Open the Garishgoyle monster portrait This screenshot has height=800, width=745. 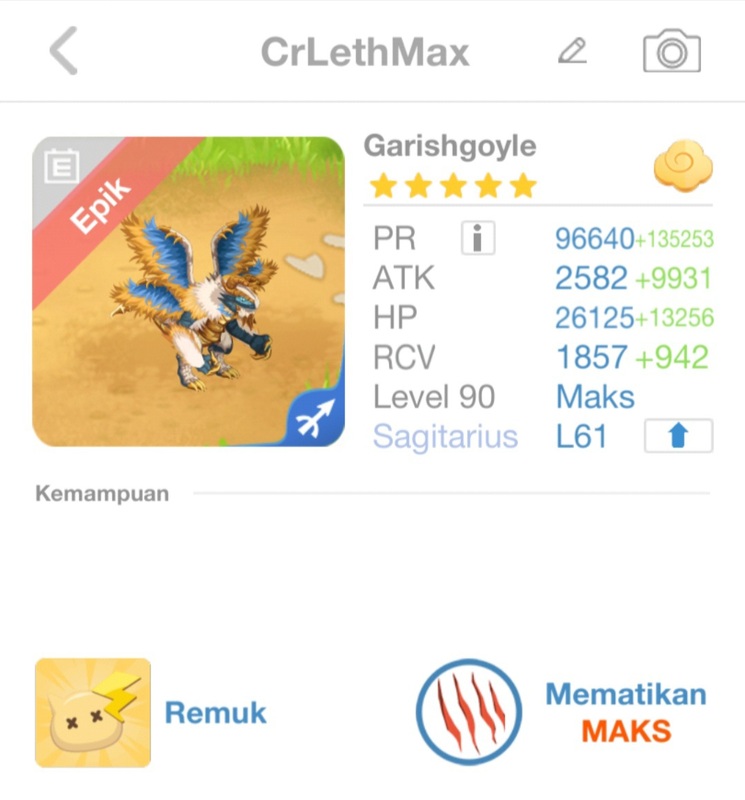(188, 291)
